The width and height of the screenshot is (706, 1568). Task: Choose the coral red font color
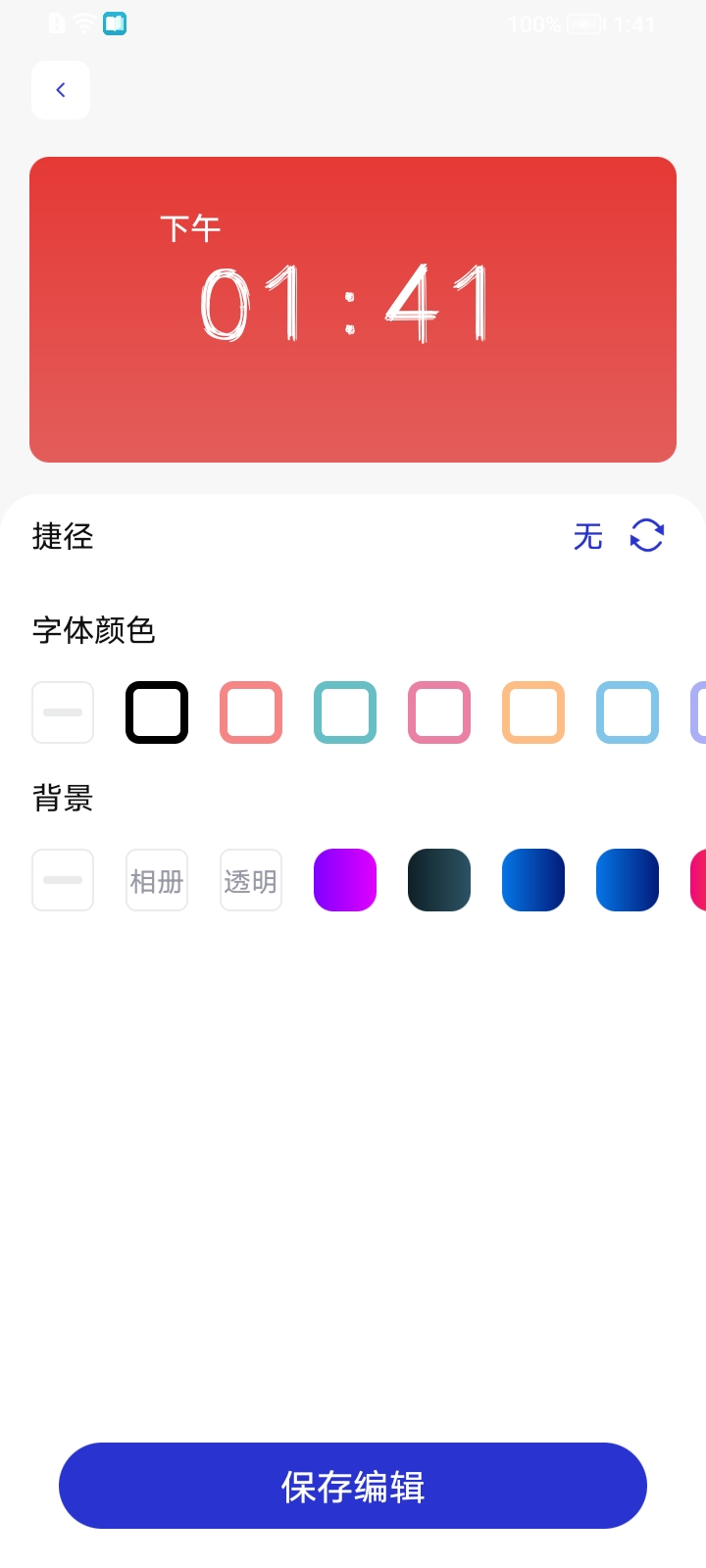tap(251, 712)
